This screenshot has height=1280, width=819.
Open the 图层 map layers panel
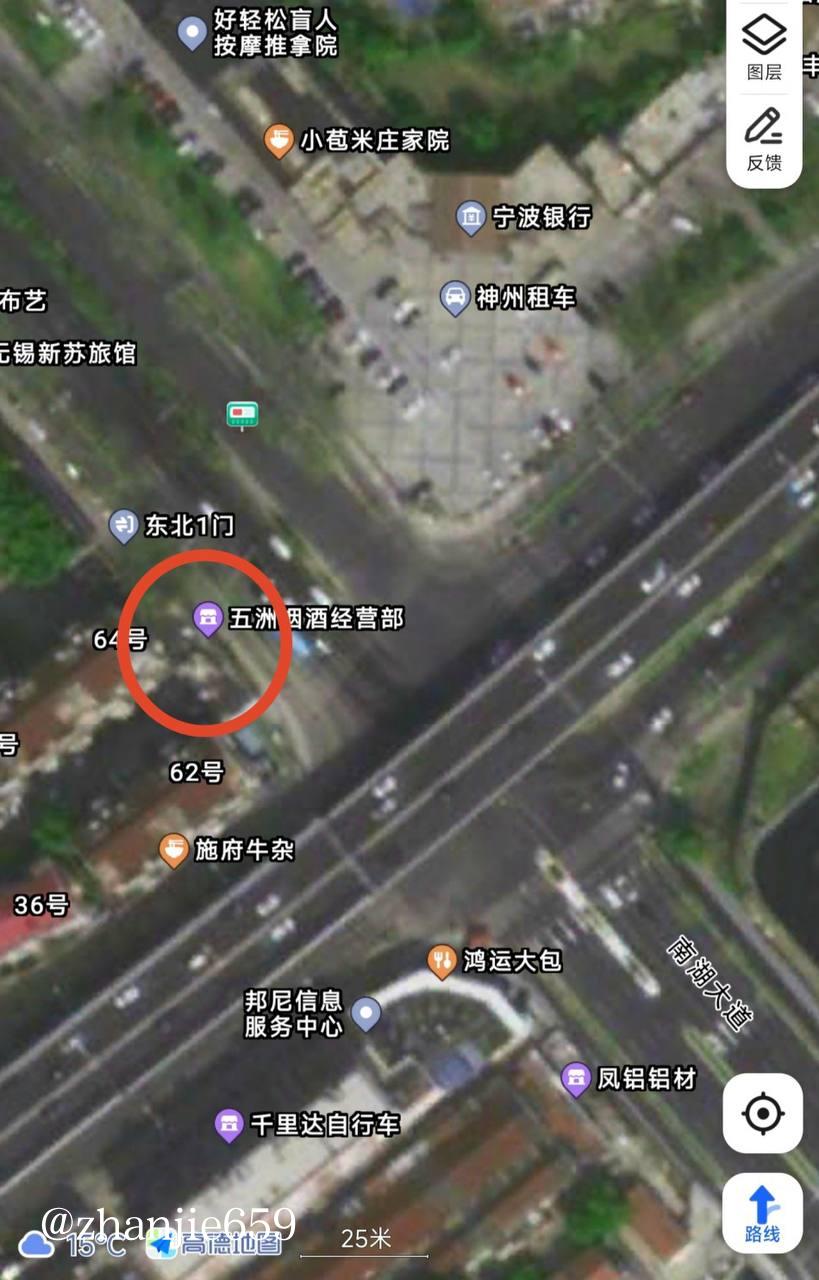pyautogui.click(x=764, y=46)
